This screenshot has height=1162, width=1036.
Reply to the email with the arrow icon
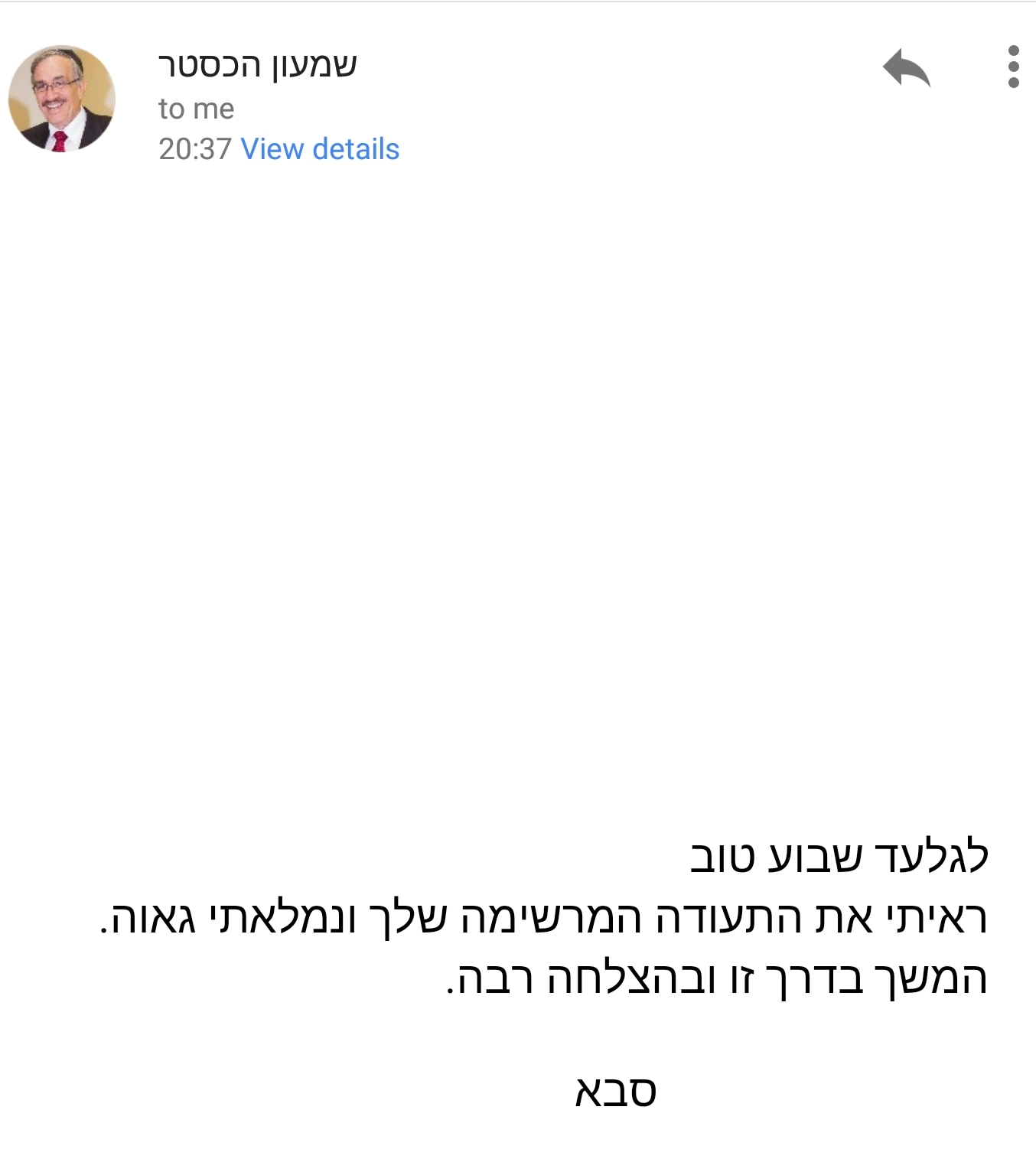[x=906, y=68]
